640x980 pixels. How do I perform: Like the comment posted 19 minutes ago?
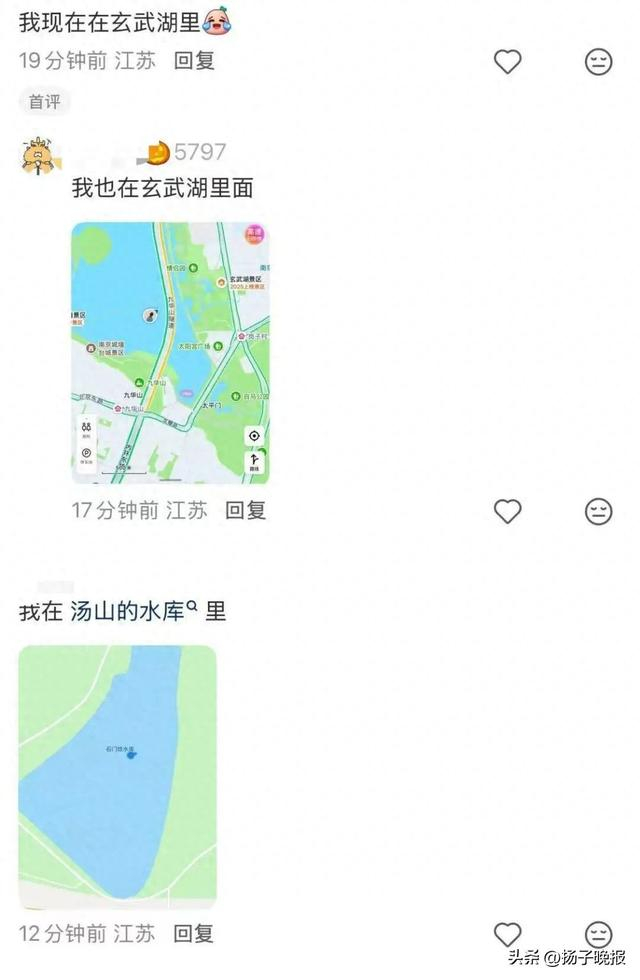click(x=508, y=62)
